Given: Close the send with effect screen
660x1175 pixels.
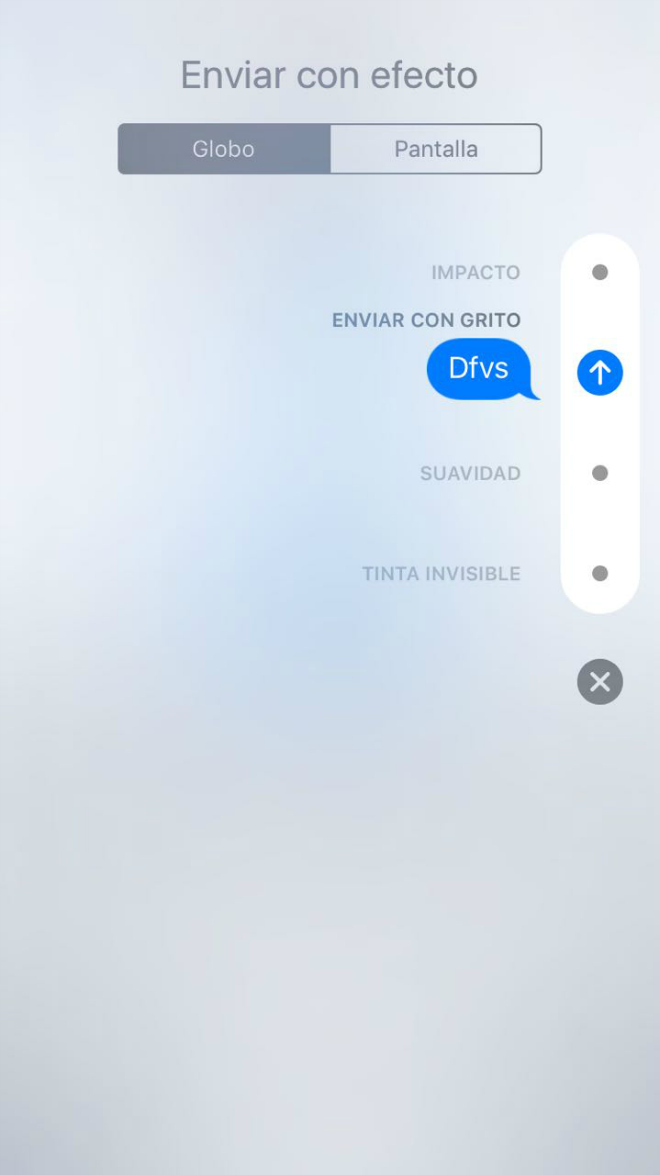Looking at the screenshot, I should [x=600, y=682].
